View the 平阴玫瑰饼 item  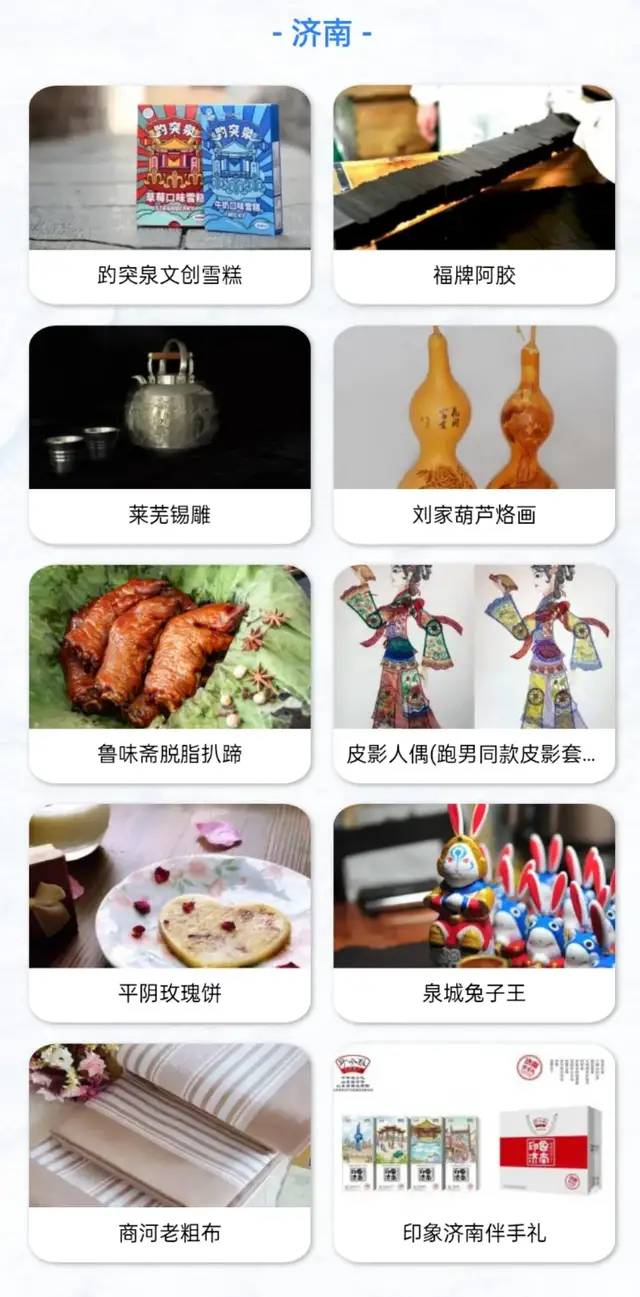pos(169,912)
